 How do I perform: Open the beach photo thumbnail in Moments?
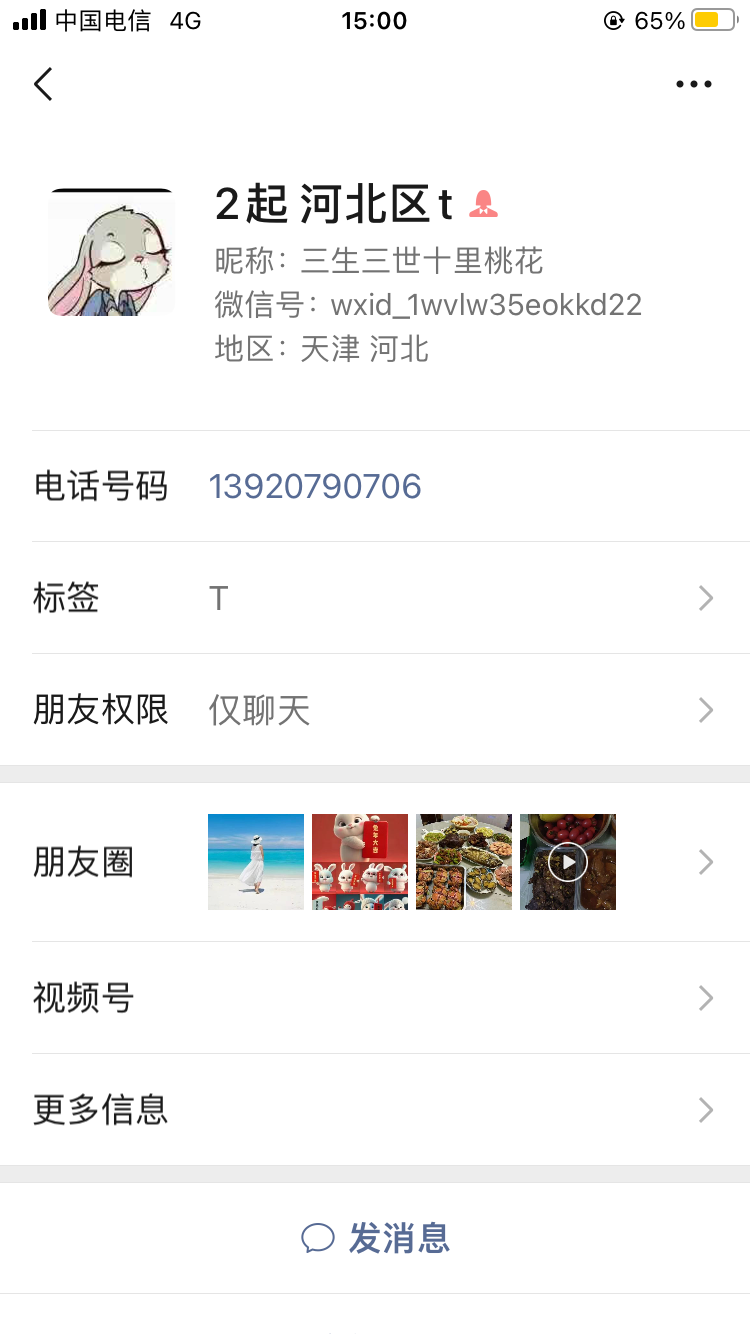[x=255, y=861]
